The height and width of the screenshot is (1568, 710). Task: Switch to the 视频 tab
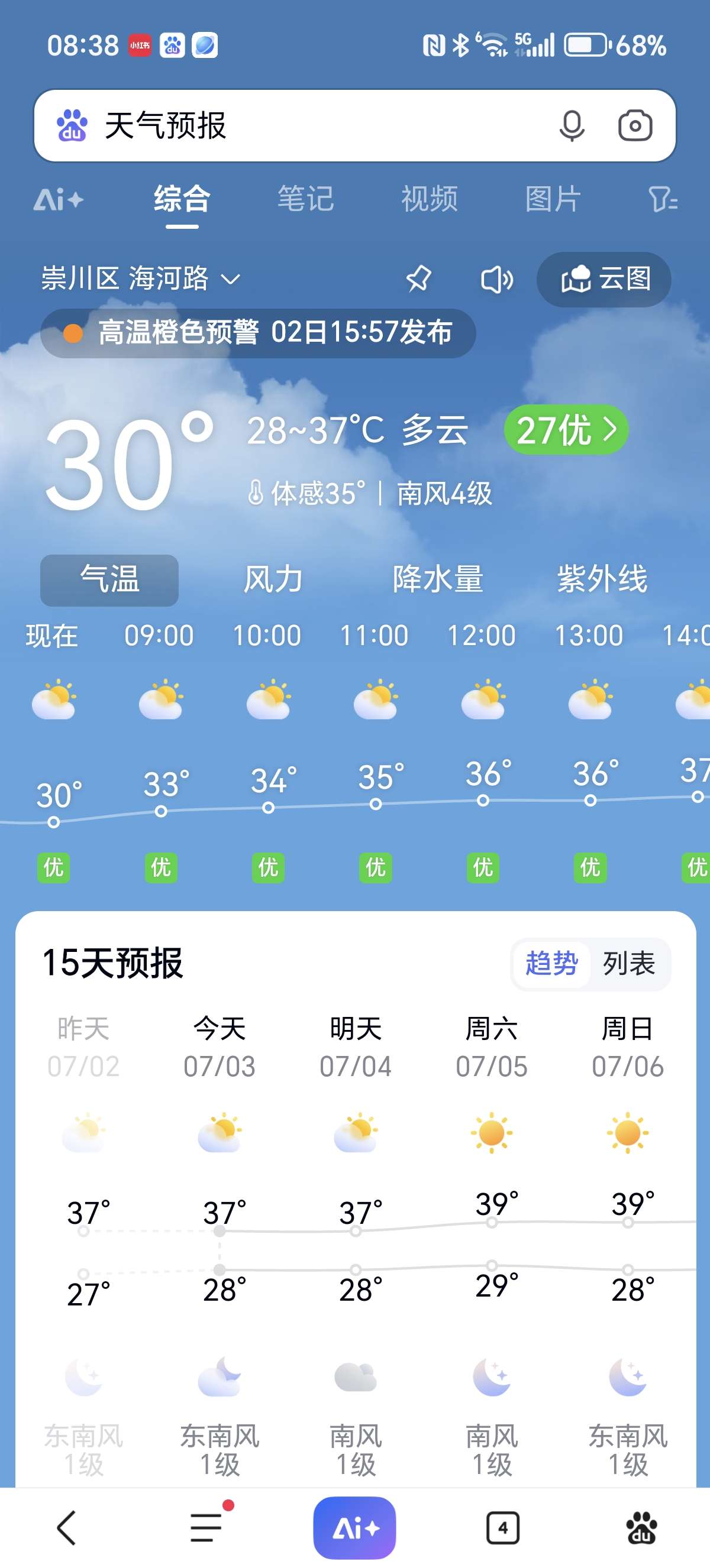click(430, 199)
